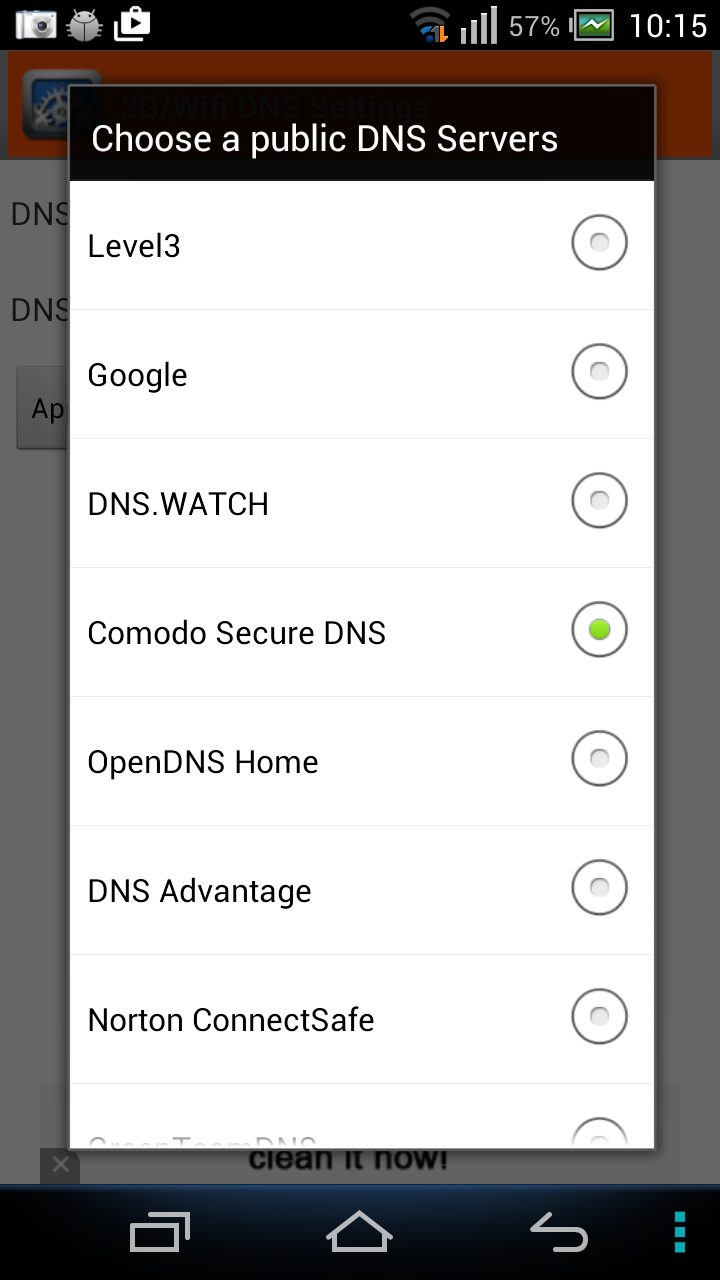Dismiss the ad banner with the X

point(60,1164)
